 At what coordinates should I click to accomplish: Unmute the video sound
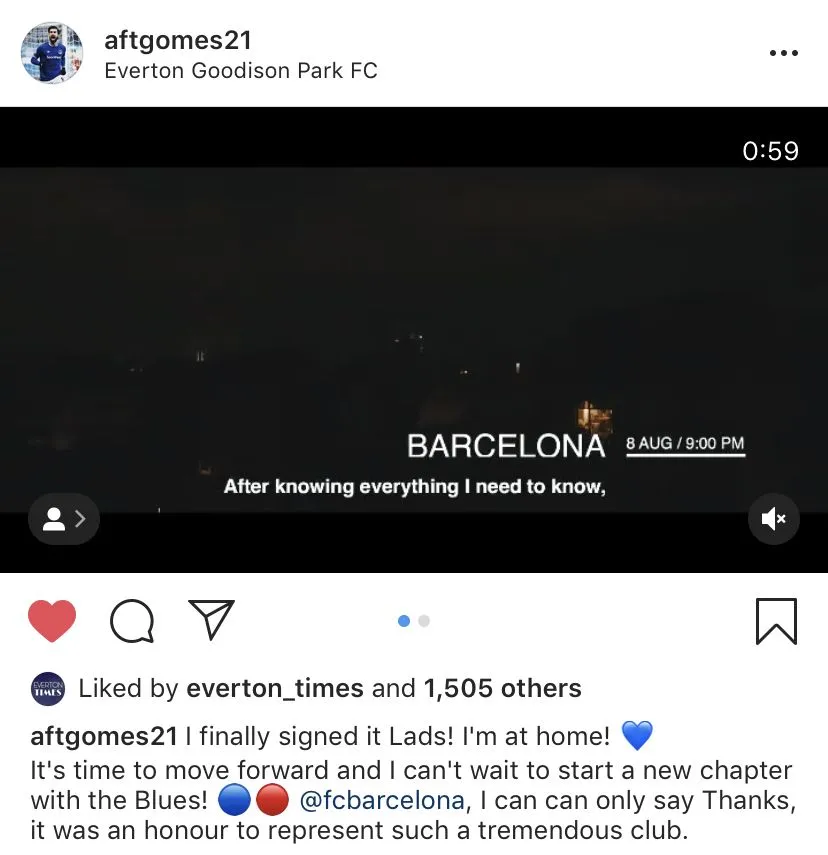[x=774, y=518]
